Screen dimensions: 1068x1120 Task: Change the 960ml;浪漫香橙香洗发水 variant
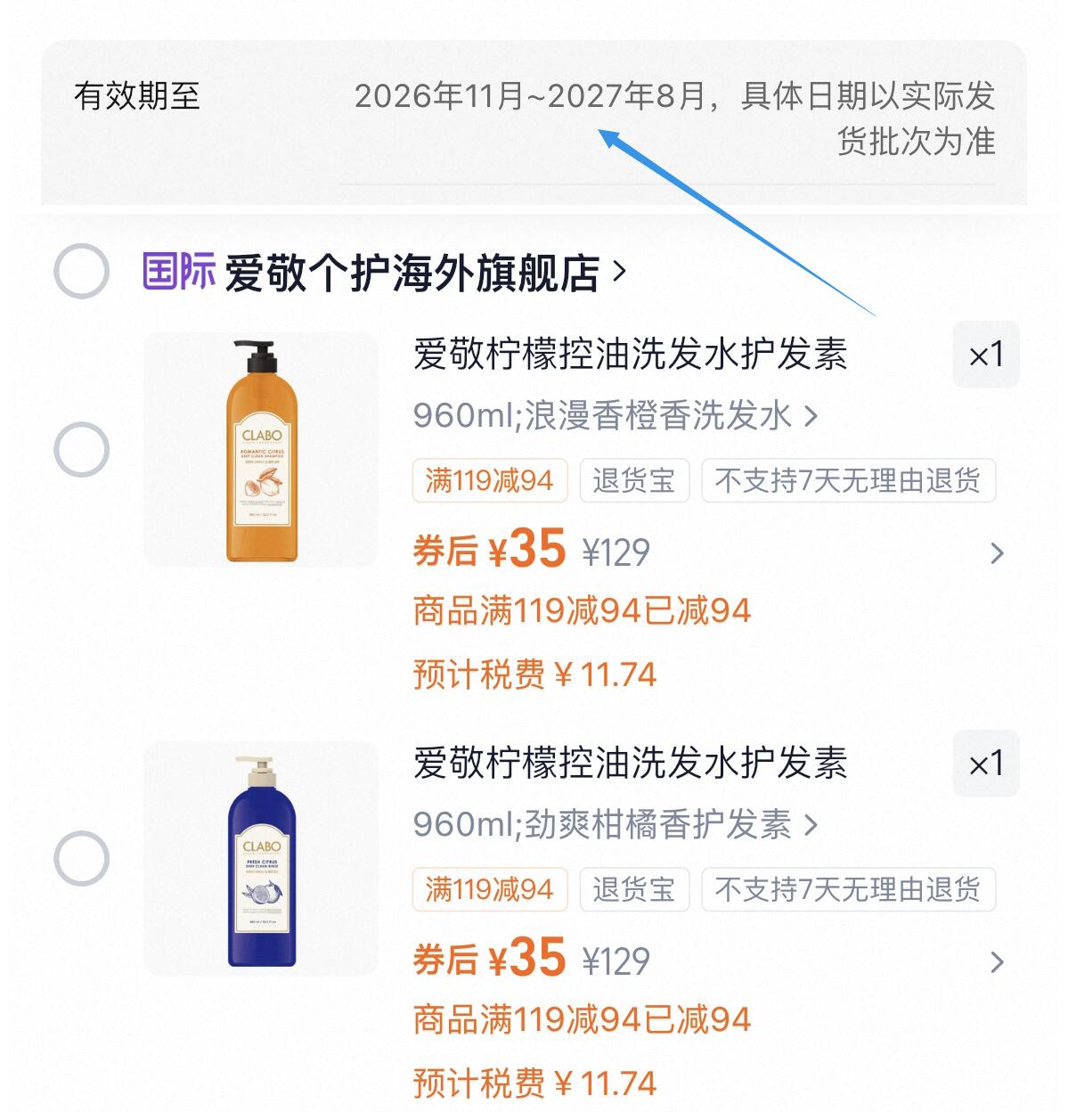pos(615,415)
